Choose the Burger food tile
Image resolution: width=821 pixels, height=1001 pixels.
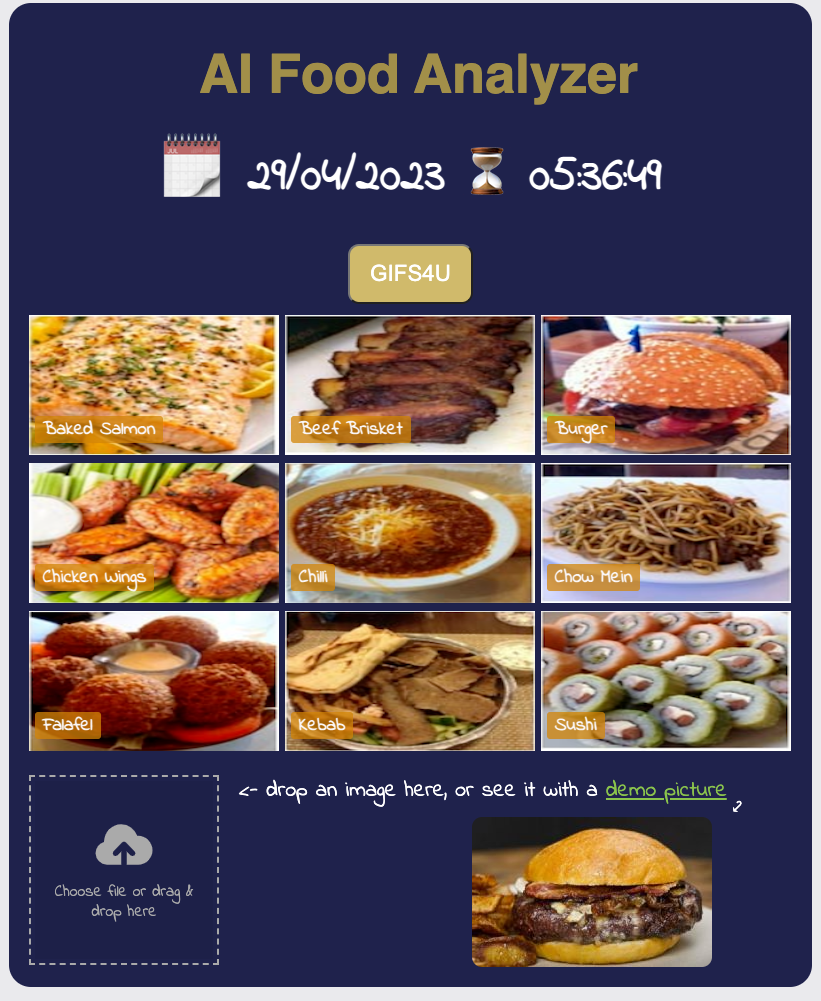coord(666,385)
